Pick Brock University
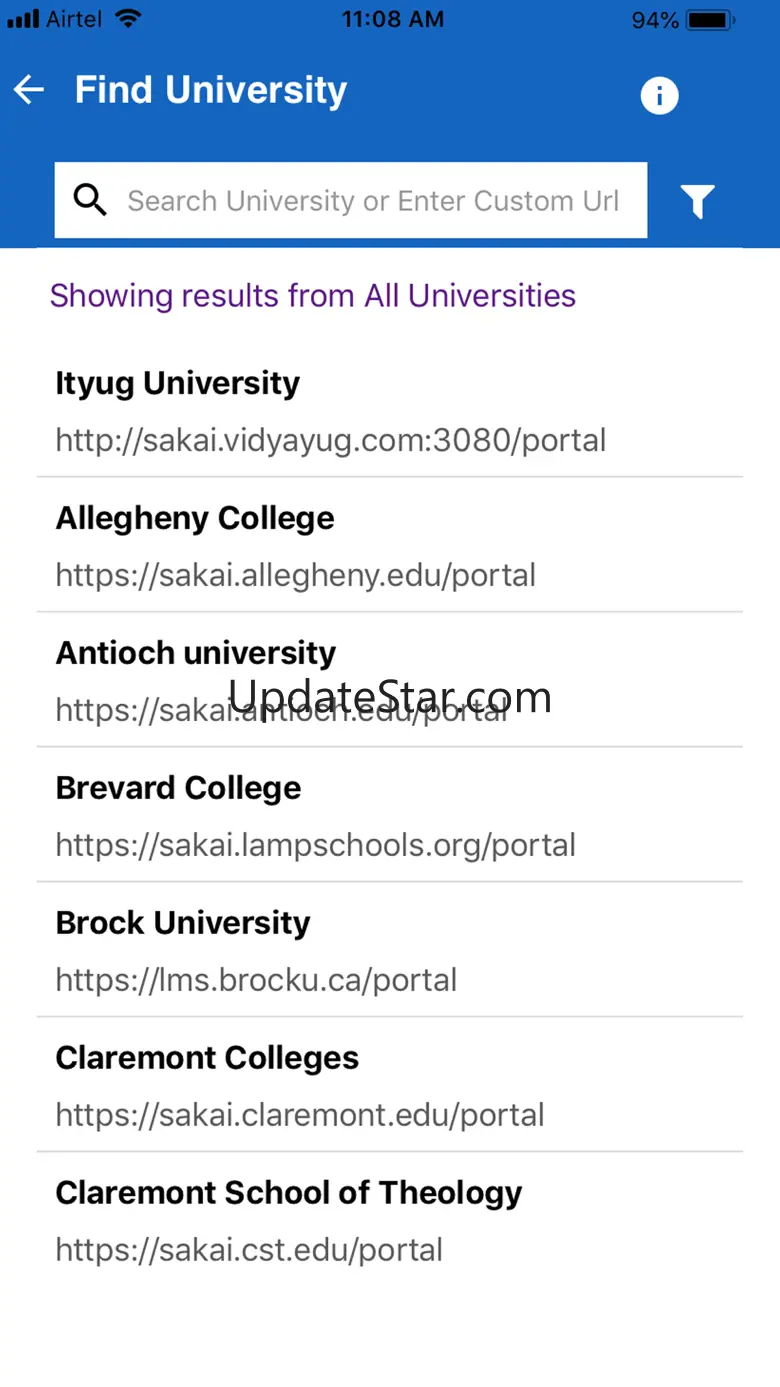 click(389, 950)
